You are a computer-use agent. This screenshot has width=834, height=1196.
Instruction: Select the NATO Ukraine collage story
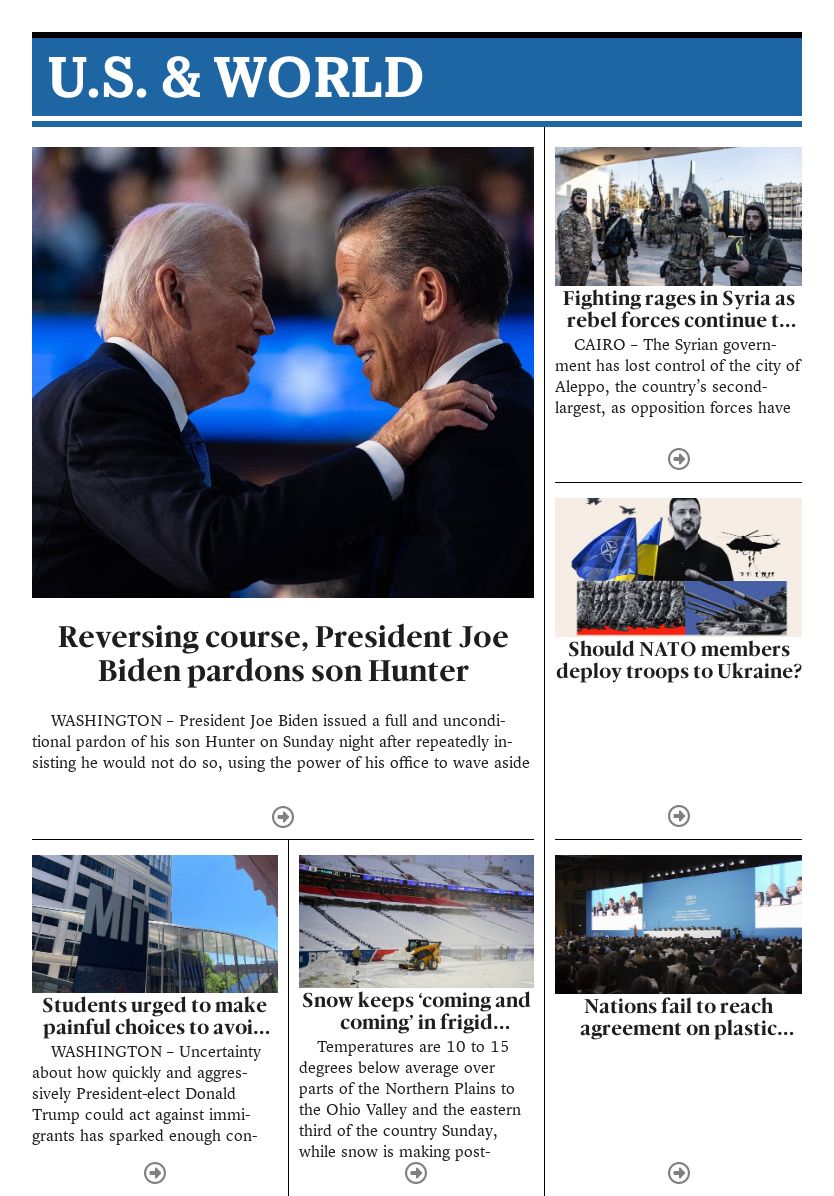pos(678,567)
